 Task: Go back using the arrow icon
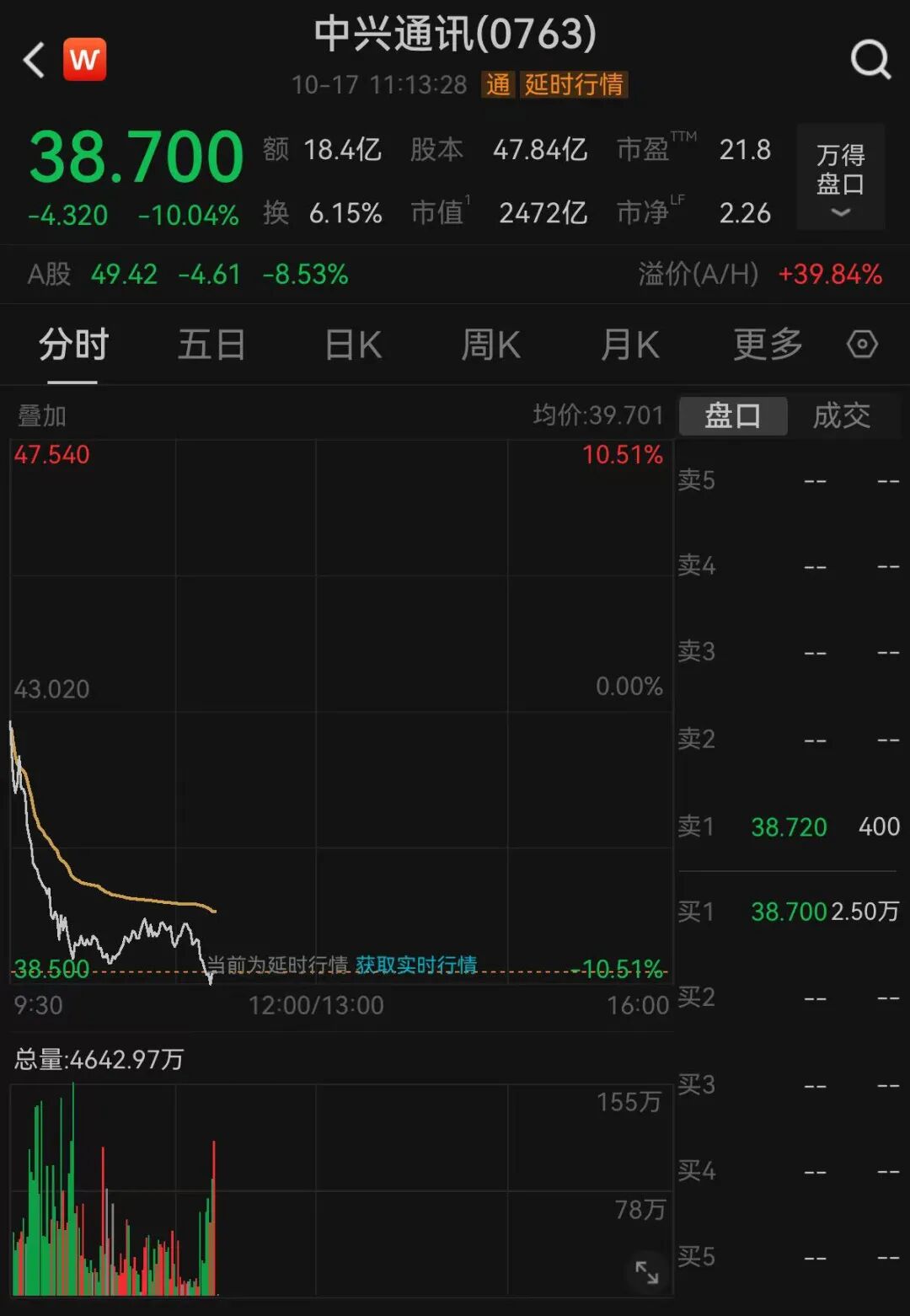[x=35, y=61]
